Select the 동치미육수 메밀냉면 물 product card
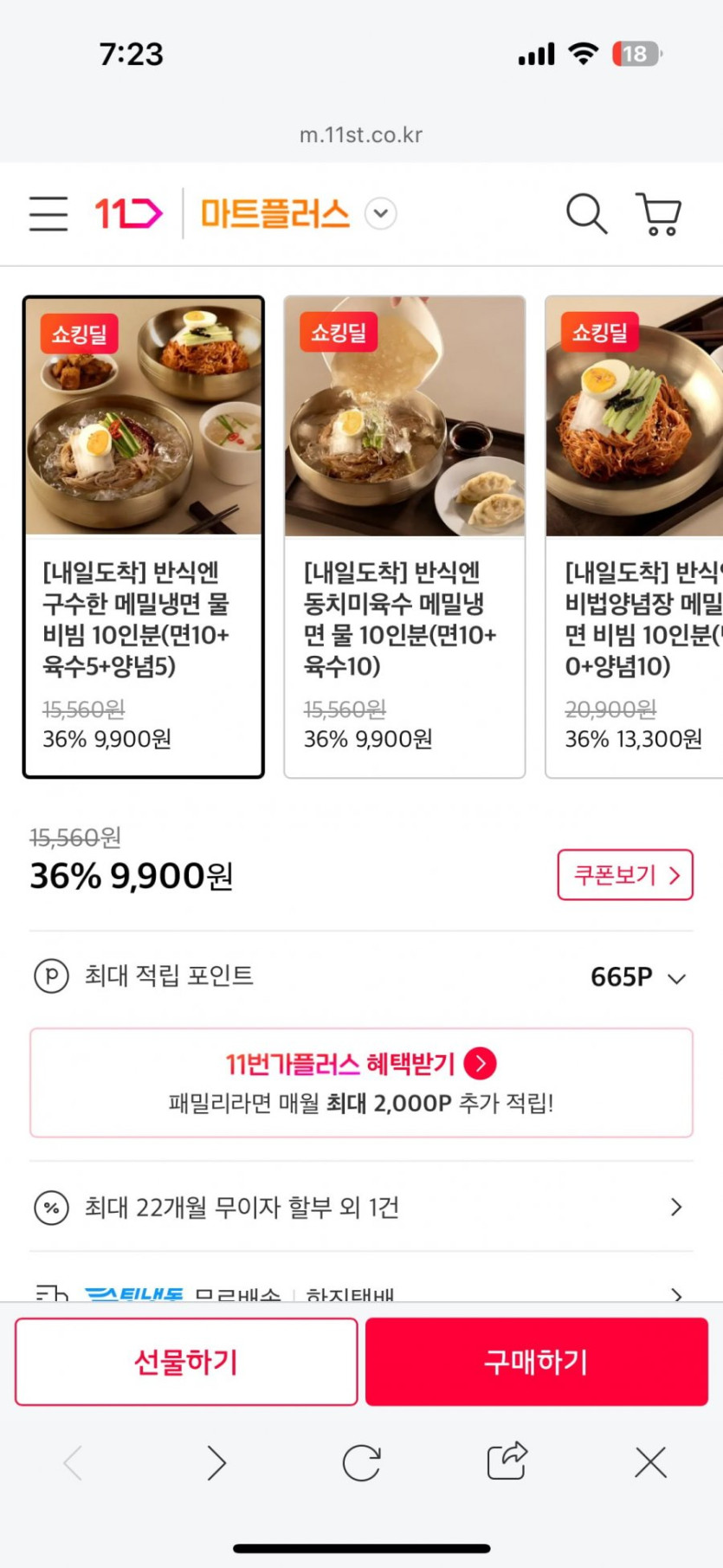The image size is (723, 1568). tap(404, 537)
